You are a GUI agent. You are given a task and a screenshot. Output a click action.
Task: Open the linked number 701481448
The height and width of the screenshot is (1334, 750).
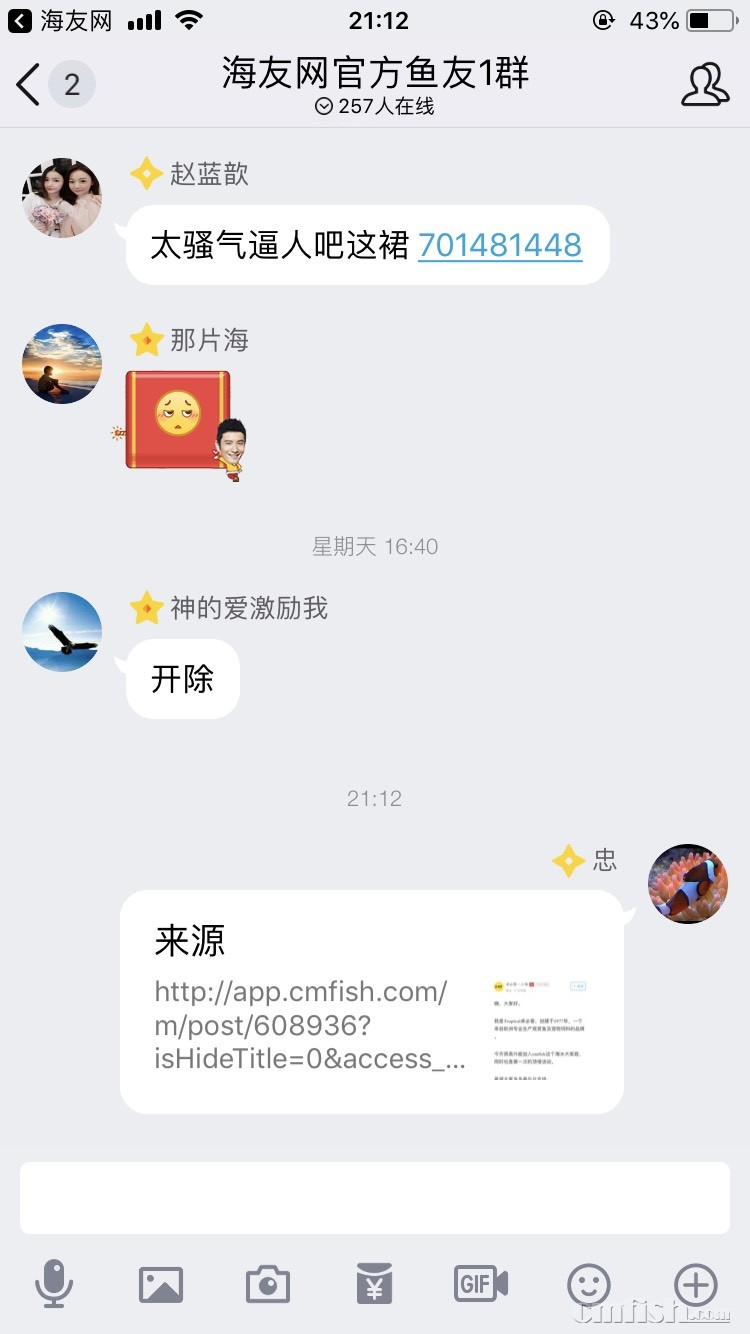pos(499,245)
